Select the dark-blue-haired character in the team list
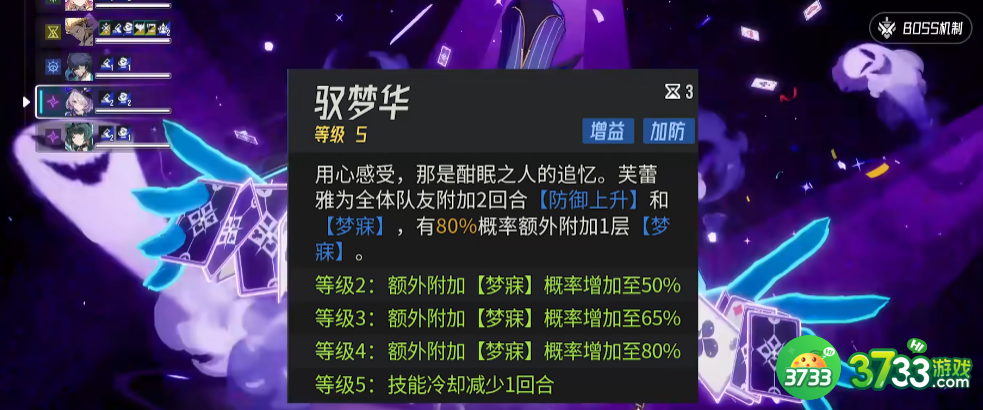Viewport: 983px width, 410px height. coord(79,66)
